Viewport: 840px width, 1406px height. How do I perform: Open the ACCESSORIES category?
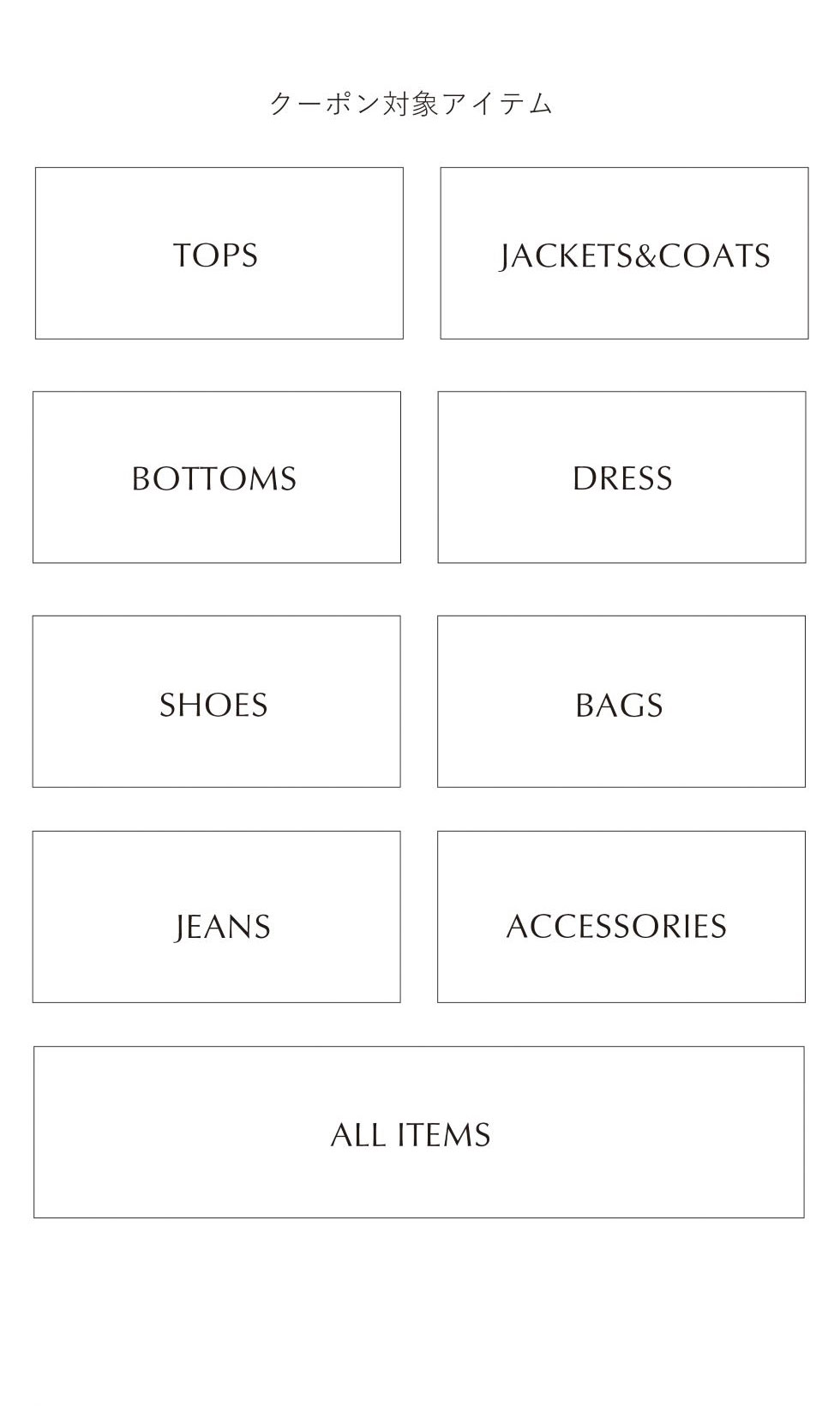(621, 917)
